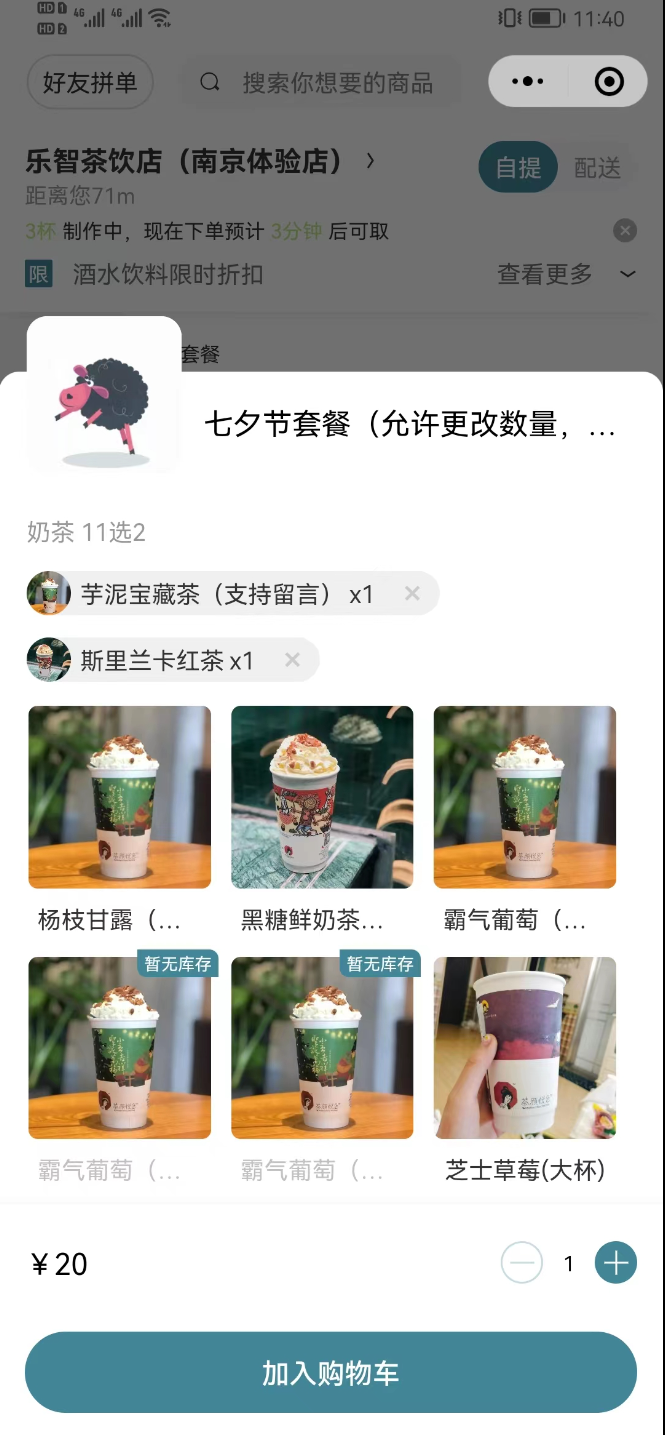Open the mini program's three-dot menu
Viewport: 665px width, 1435px height.
[x=528, y=82]
